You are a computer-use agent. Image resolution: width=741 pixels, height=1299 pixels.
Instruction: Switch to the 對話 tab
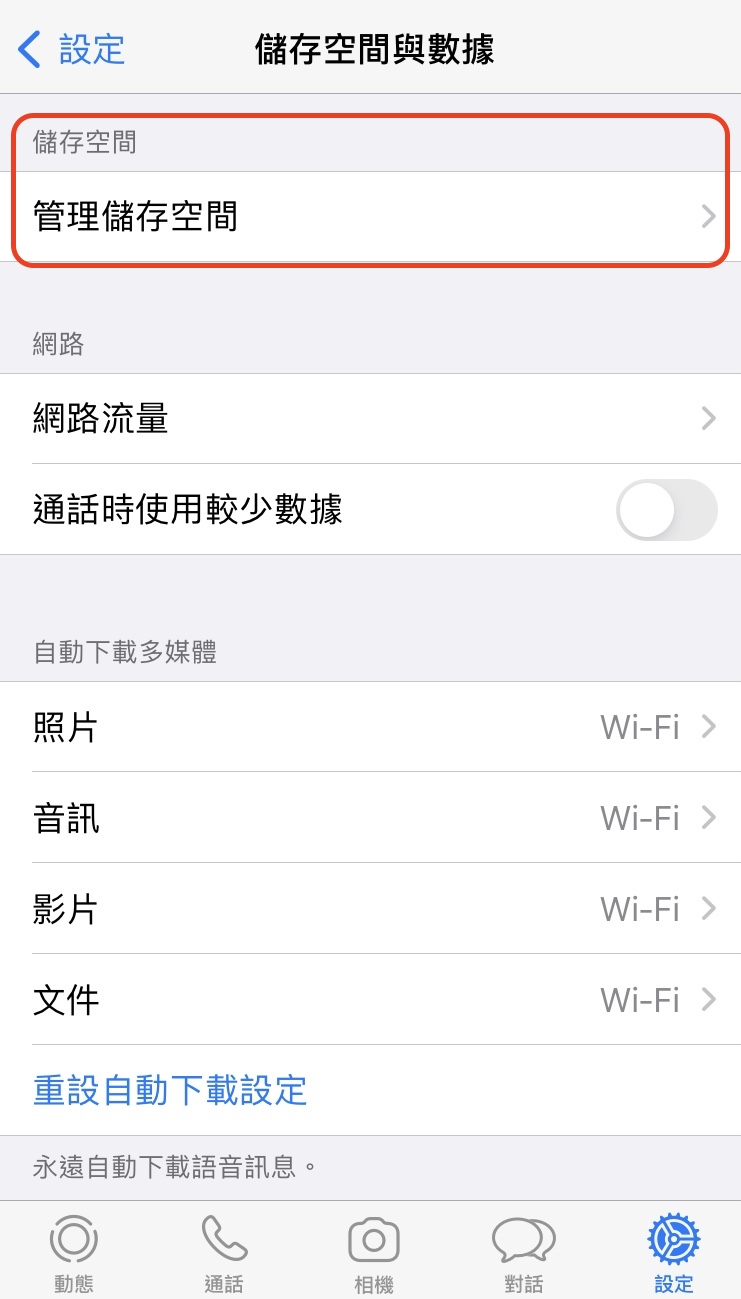[x=524, y=1252]
